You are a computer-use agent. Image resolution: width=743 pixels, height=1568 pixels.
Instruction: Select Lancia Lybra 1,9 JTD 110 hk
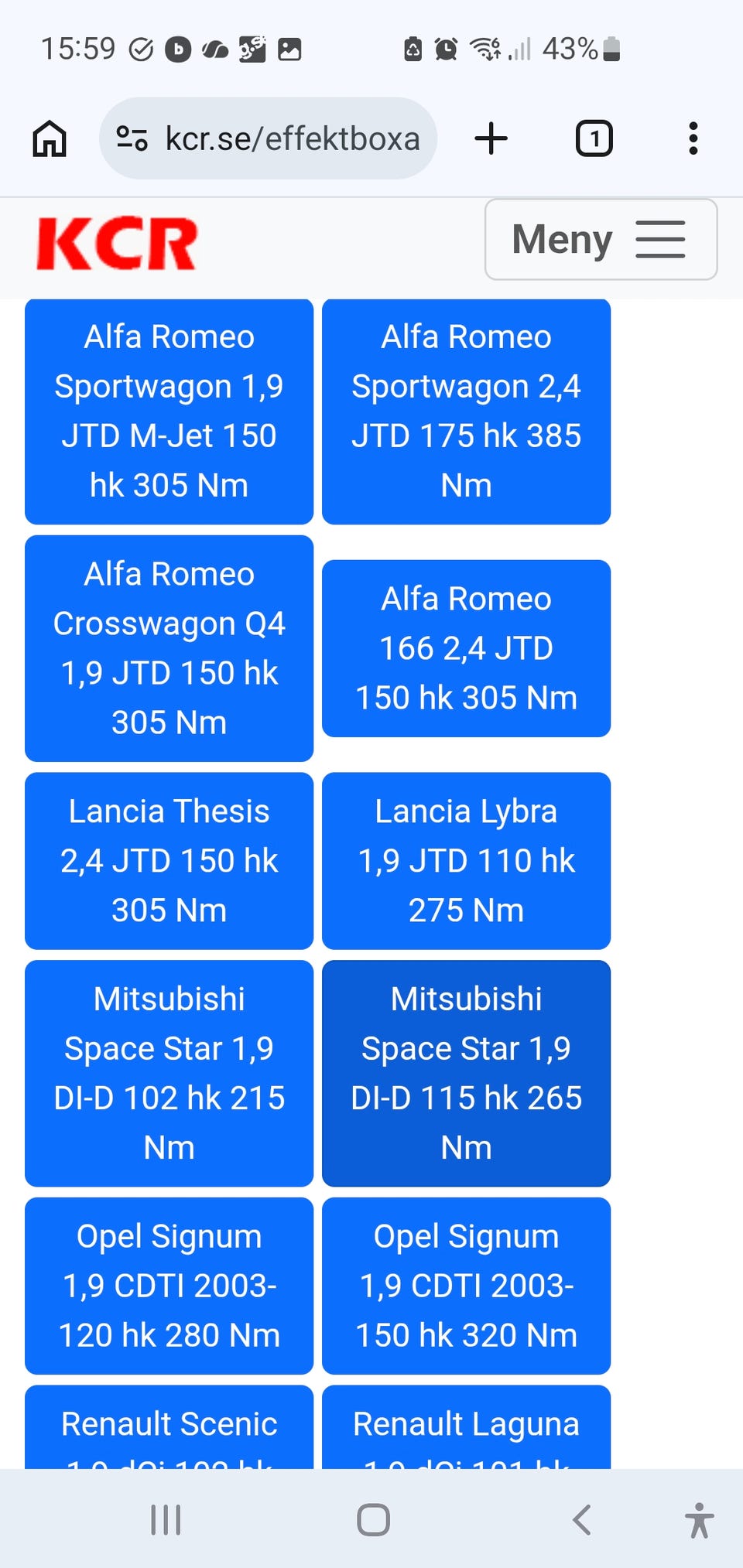[466, 861]
